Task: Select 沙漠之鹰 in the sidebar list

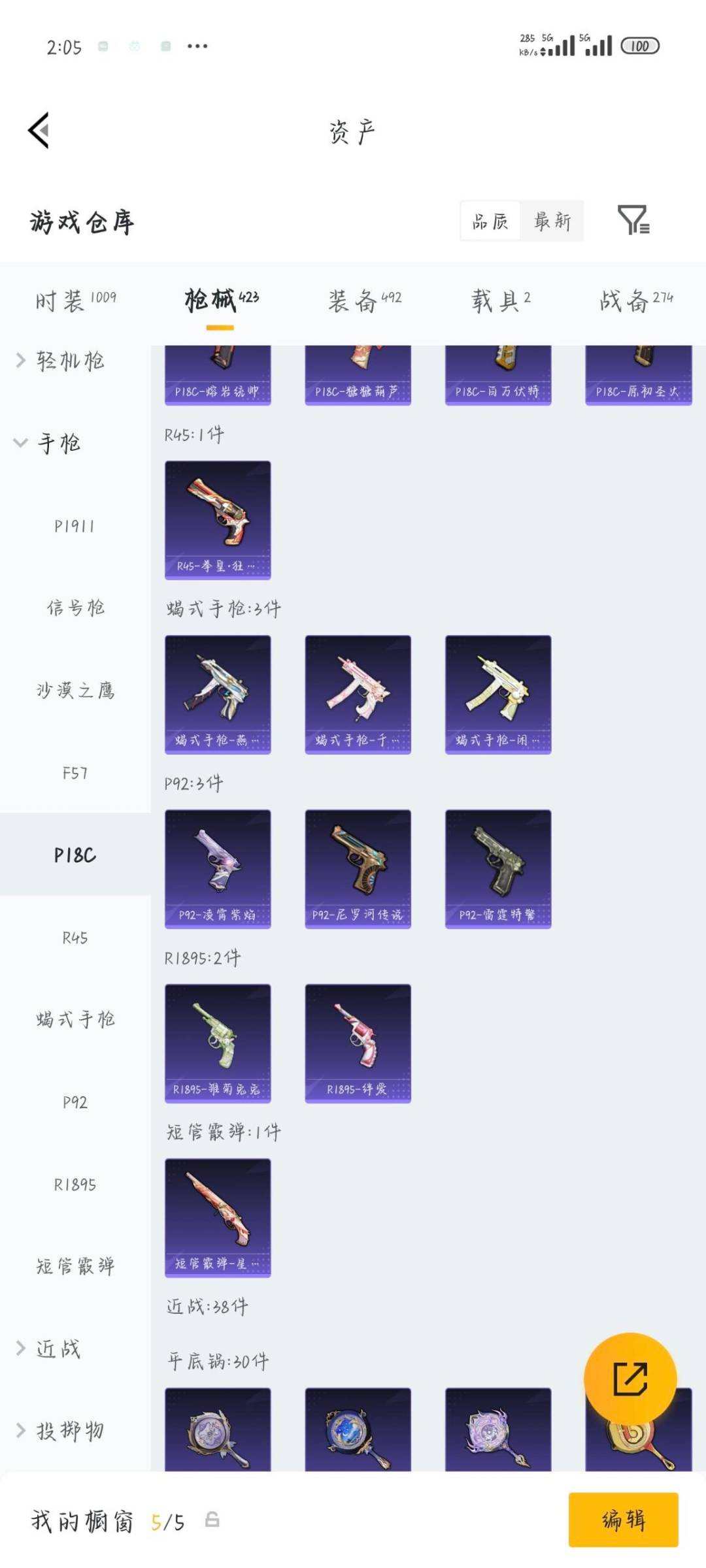Action: 75,693
